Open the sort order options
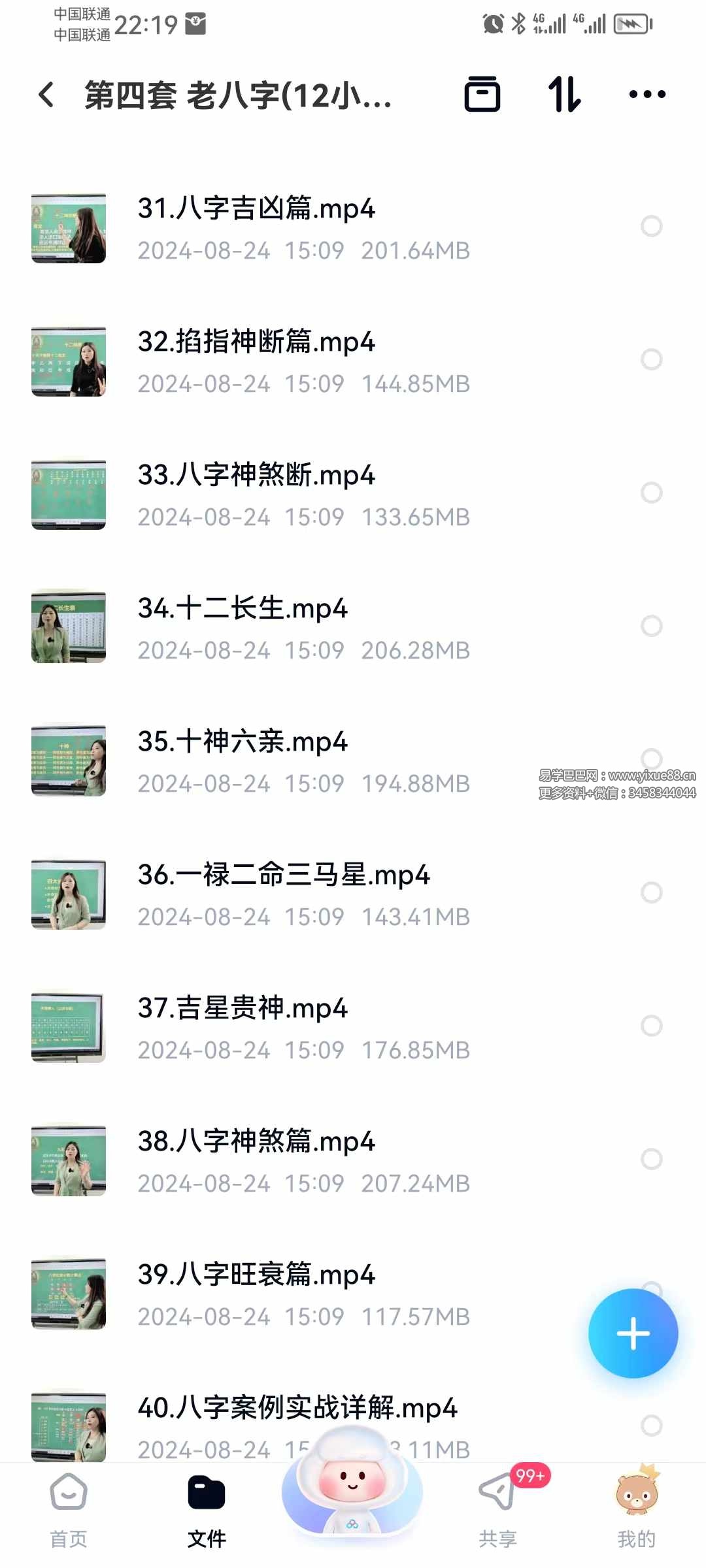Screen dimensions: 706x1568 (564, 95)
